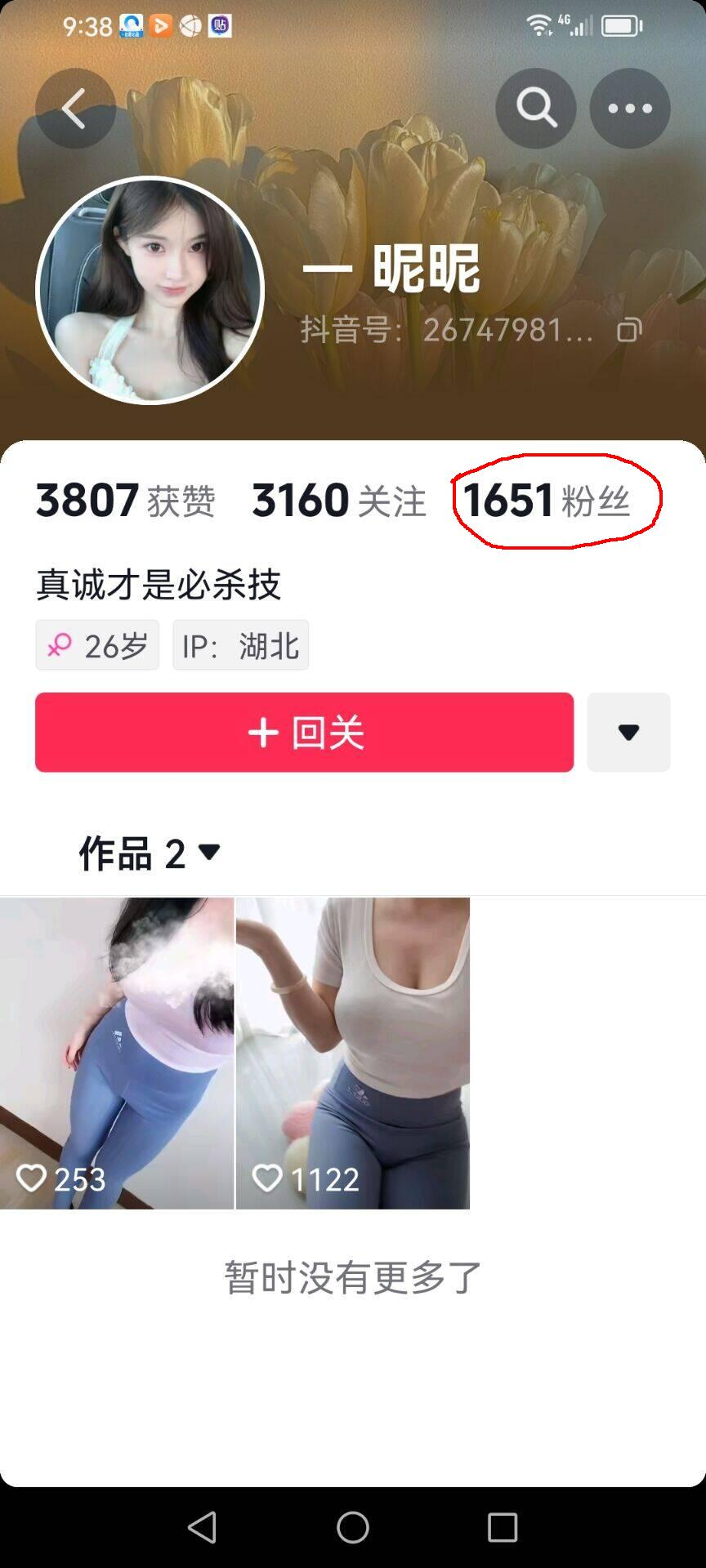This screenshot has height=1568, width=706.
Task: Go back using the top-left arrow
Action: tap(75, 109)
